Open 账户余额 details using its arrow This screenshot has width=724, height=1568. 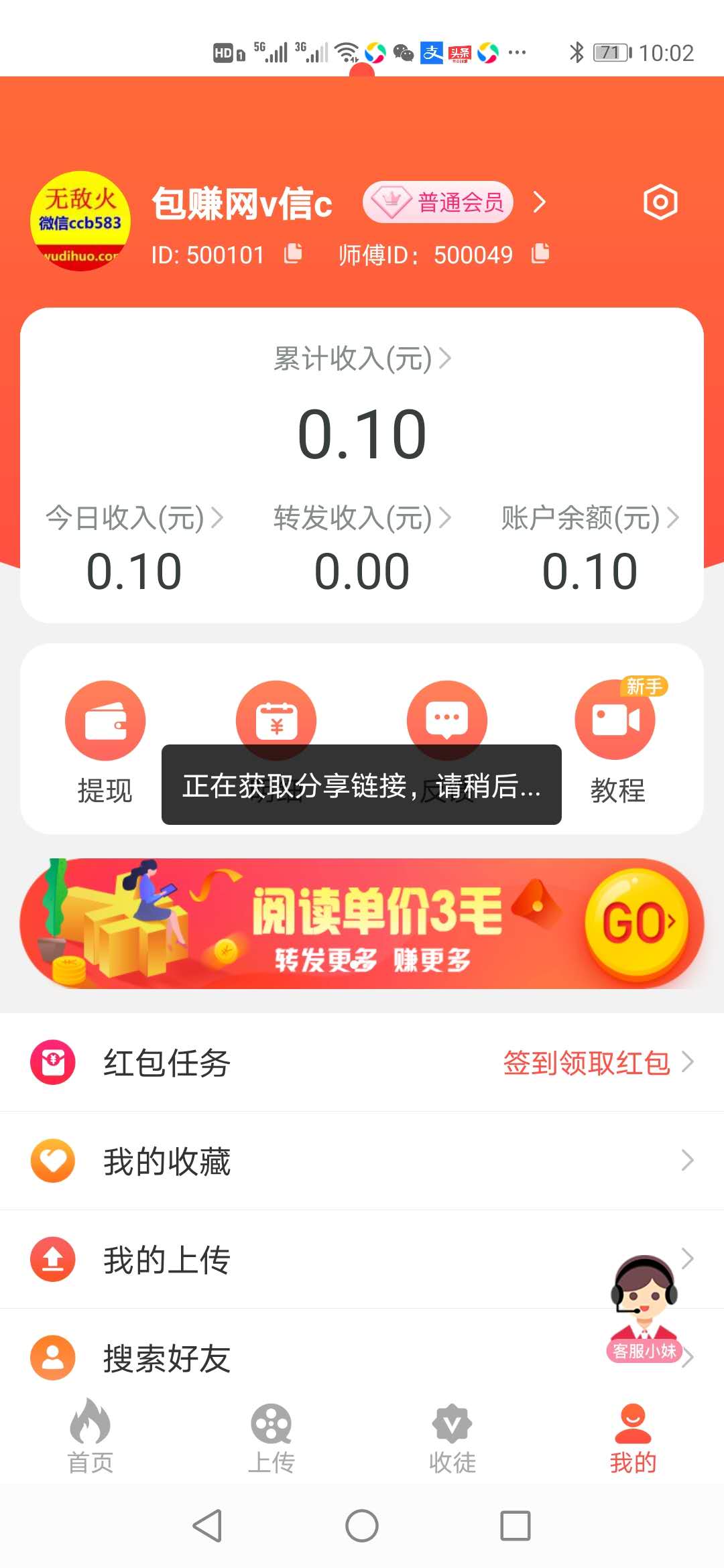point(676,517)
